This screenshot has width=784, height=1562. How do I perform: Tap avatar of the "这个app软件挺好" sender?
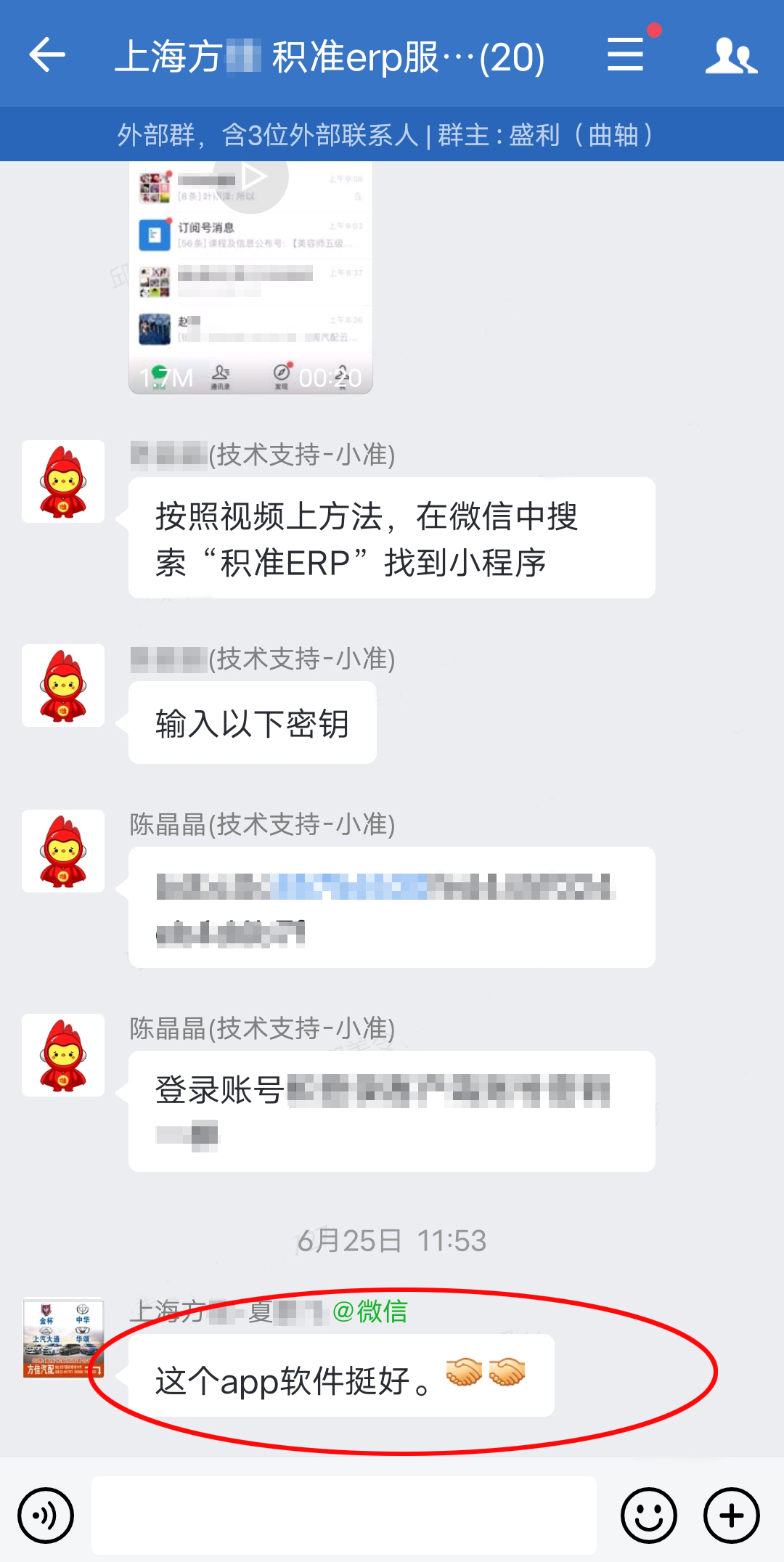click(63, 1338)
